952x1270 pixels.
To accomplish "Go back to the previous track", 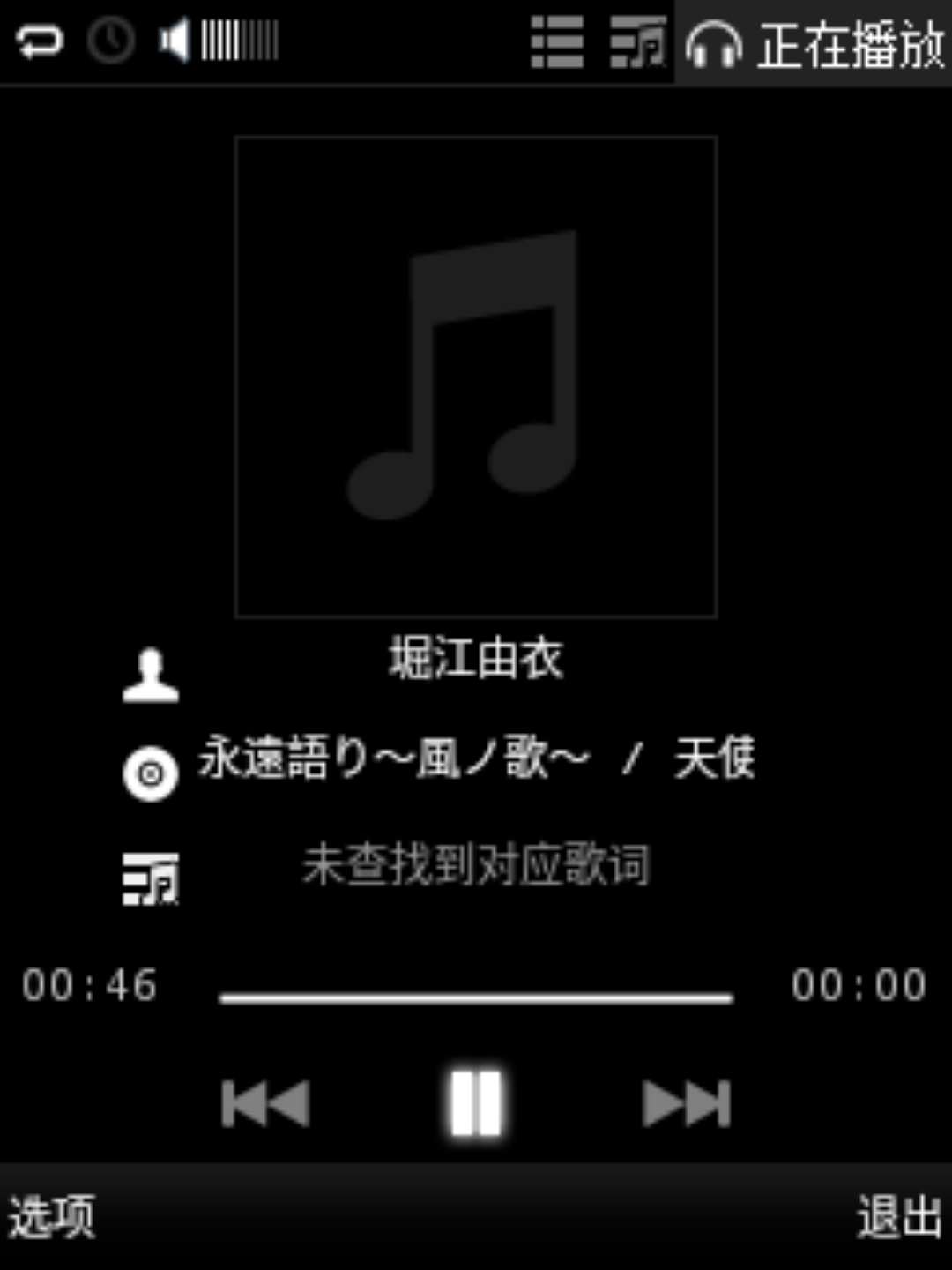I will pyautogui.click(x=265, y=1103).
